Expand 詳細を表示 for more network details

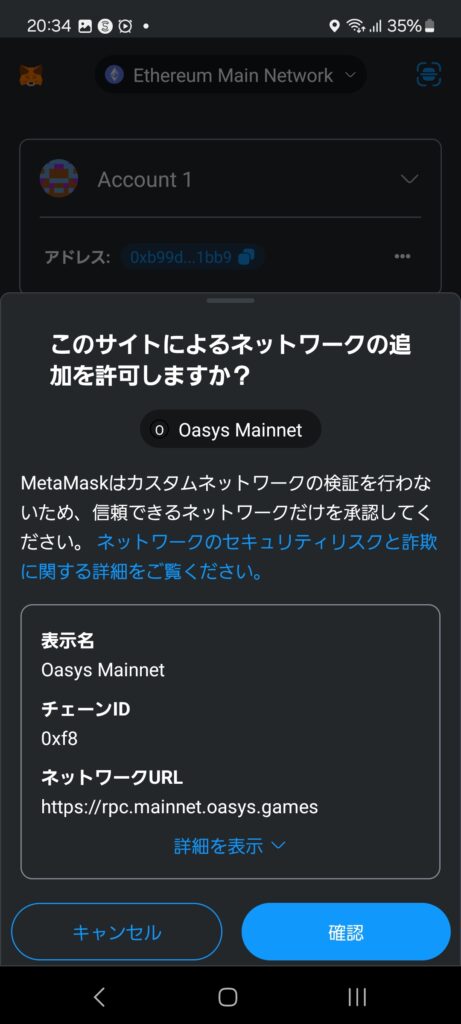(230, 846)
